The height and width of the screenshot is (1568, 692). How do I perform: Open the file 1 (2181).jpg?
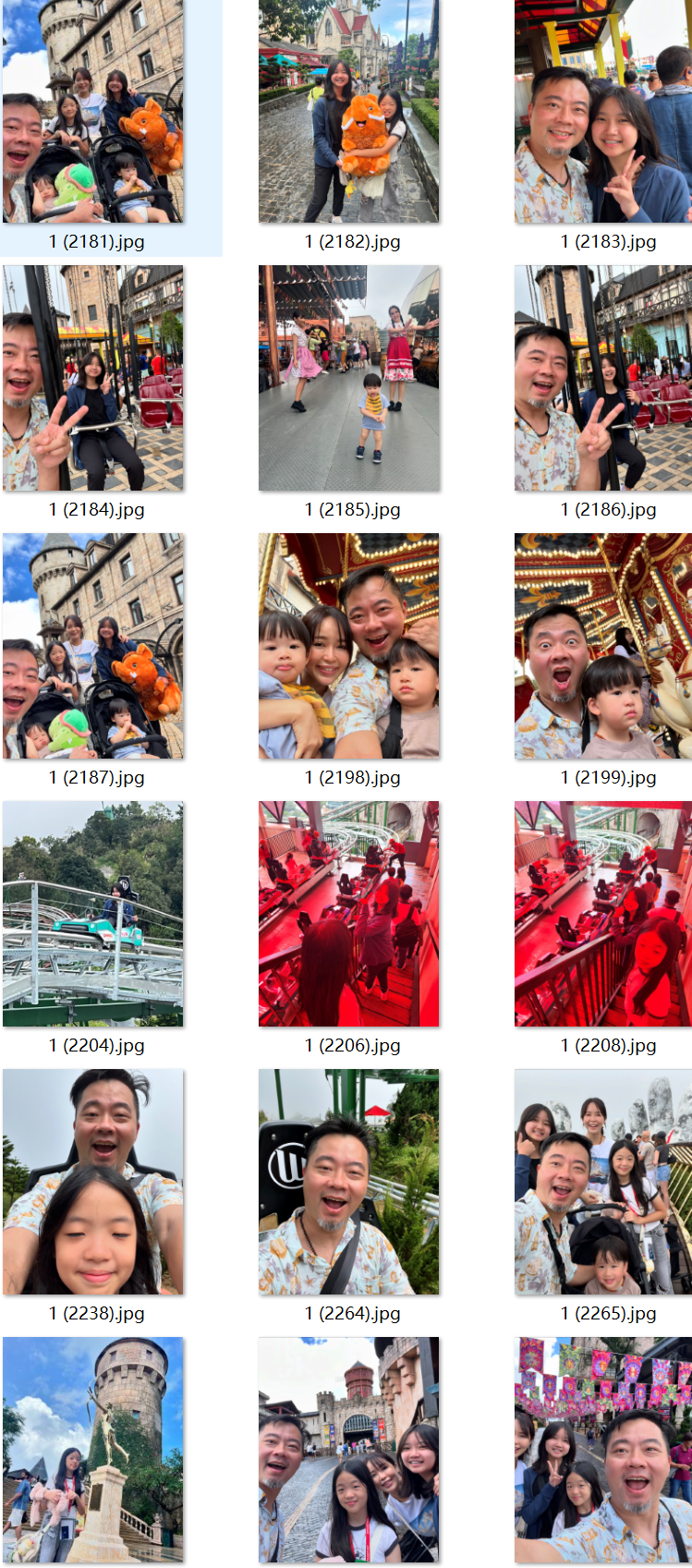(93, 112)
